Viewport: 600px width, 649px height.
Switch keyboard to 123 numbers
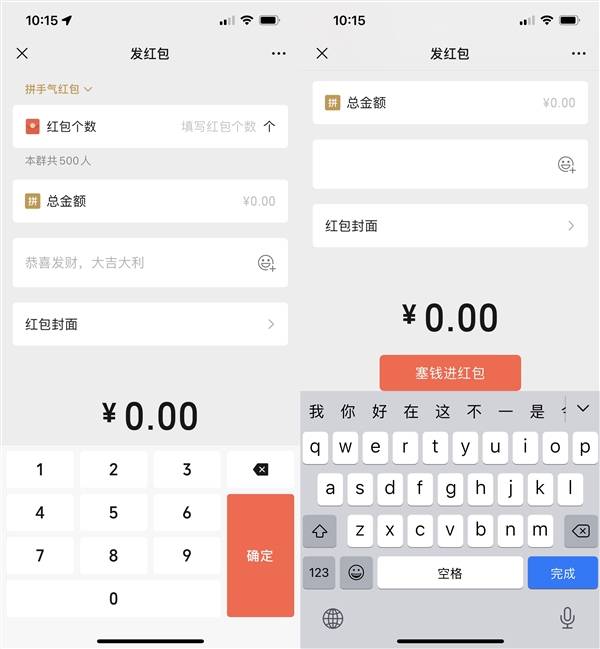319,573
